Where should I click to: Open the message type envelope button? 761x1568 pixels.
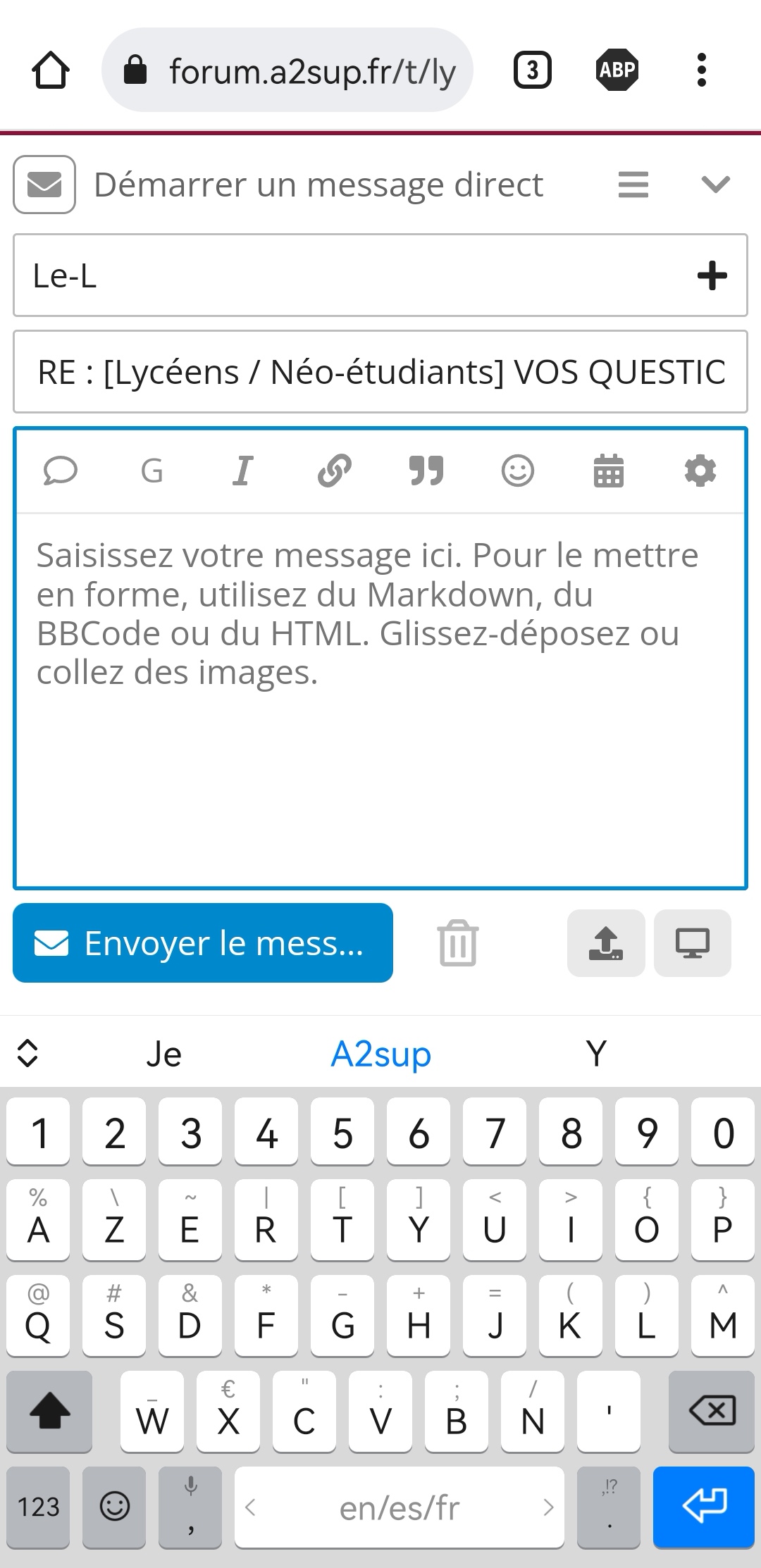click(x=44, y=185)
